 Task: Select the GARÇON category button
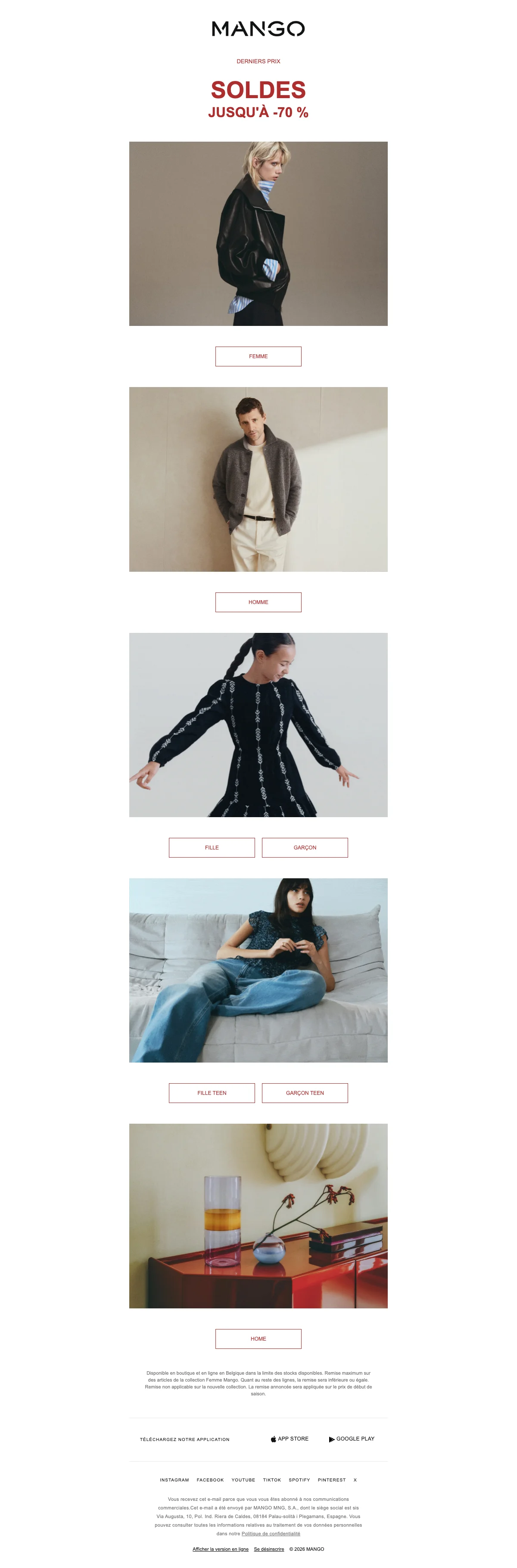[305, 847]
